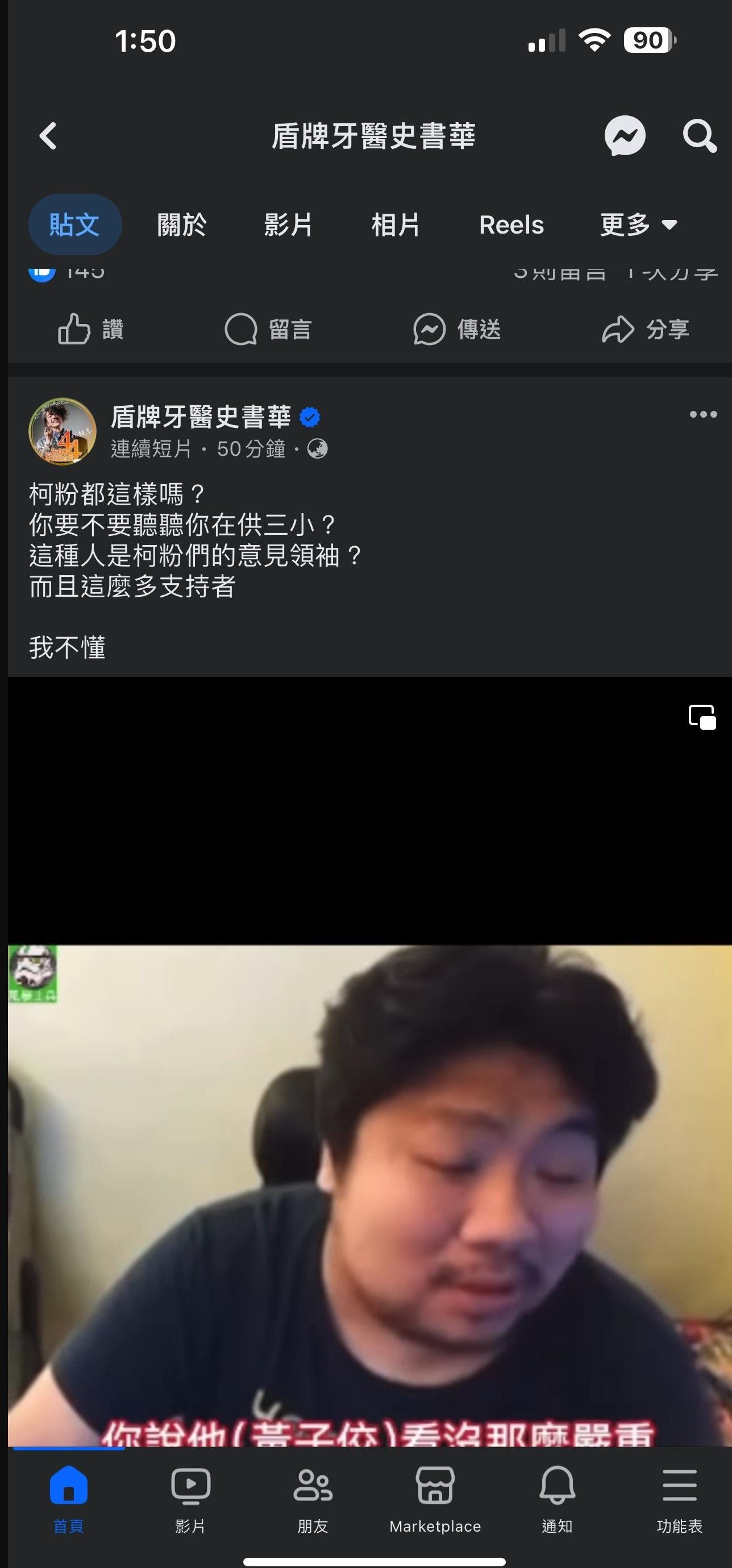Open 盾牌牙醫史書華 profile picture on the post
The width and height of the screenshot is (732, 1568).
(x=62, y=431)
